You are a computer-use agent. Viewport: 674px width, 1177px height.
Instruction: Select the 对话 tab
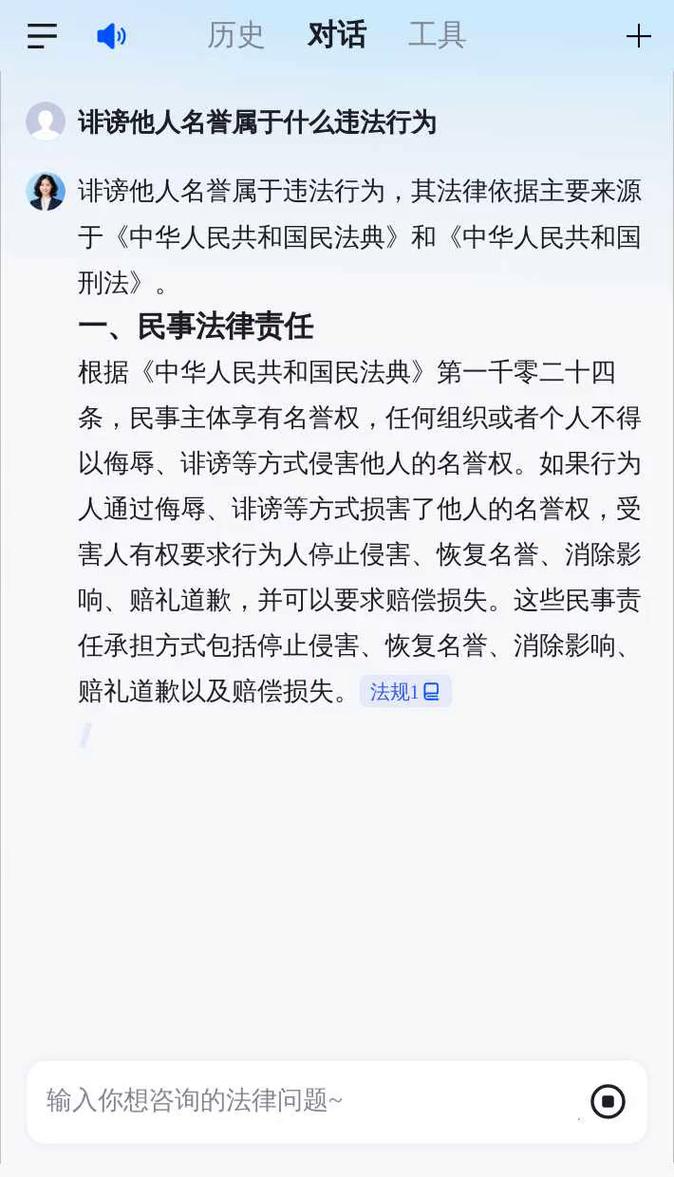[x=337, y=36]
